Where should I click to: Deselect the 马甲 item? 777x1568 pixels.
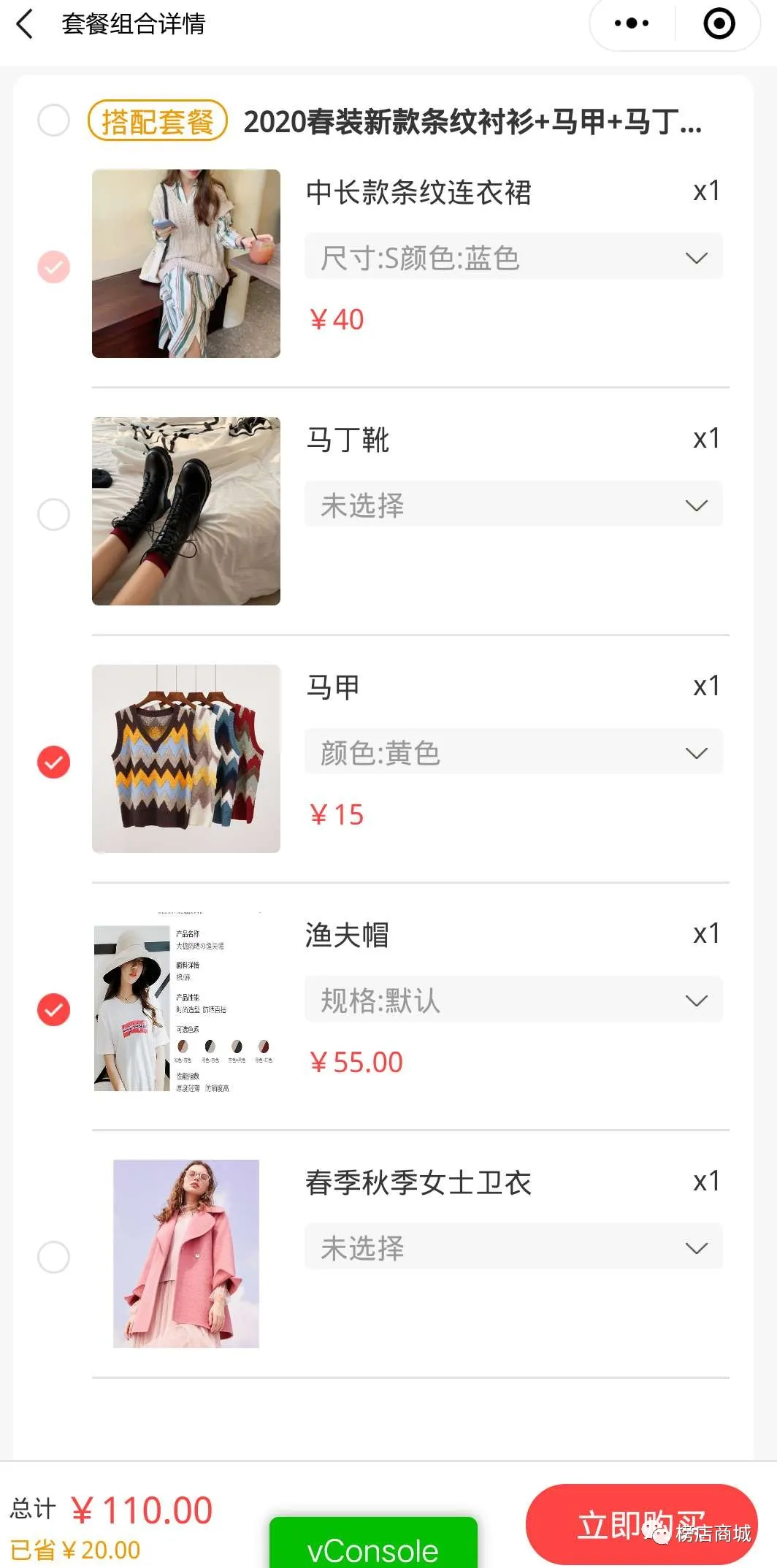pyautogui.click(x=53, y=762)
